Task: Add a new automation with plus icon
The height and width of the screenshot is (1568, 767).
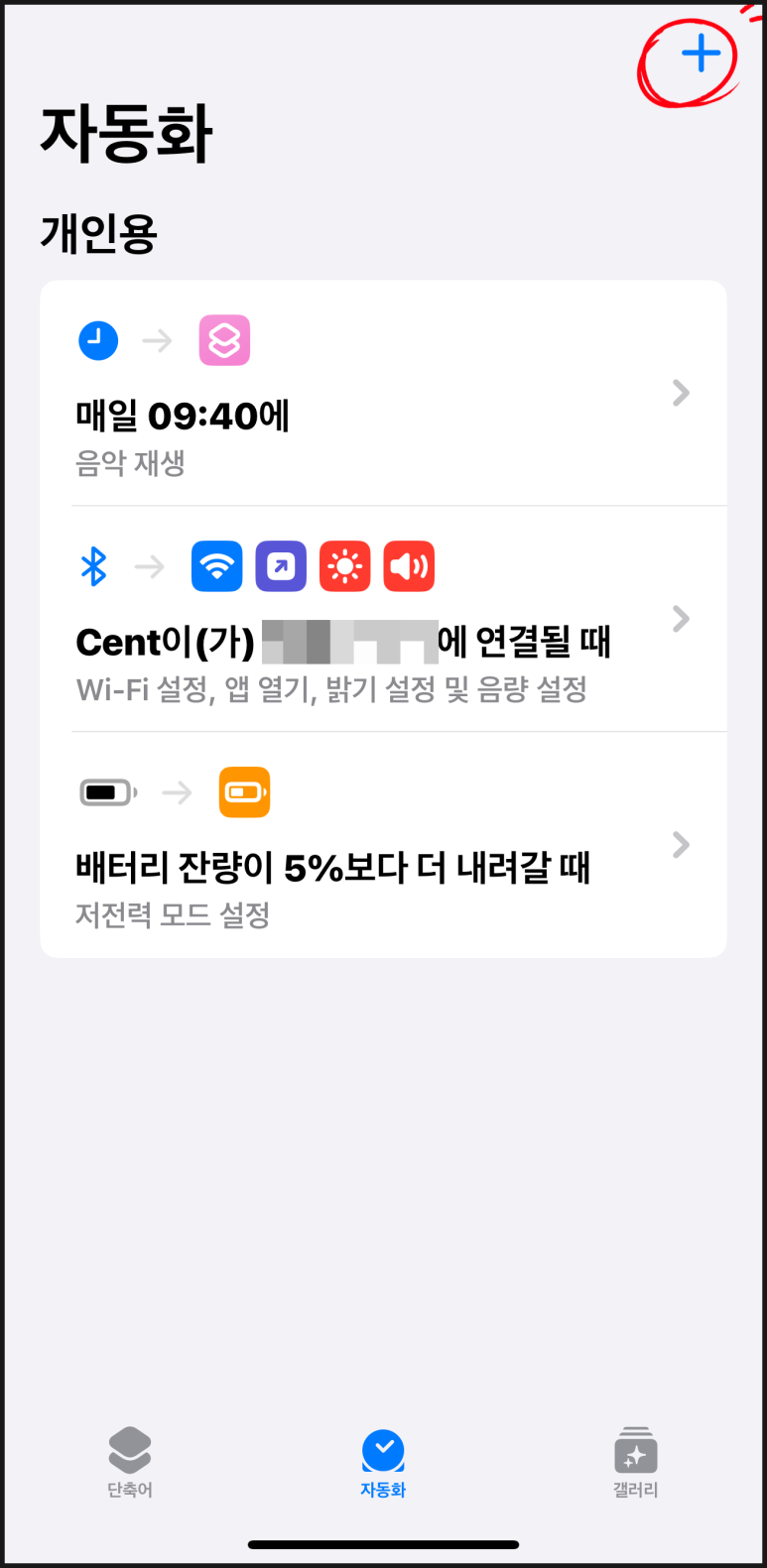Action: click(701, 54)
